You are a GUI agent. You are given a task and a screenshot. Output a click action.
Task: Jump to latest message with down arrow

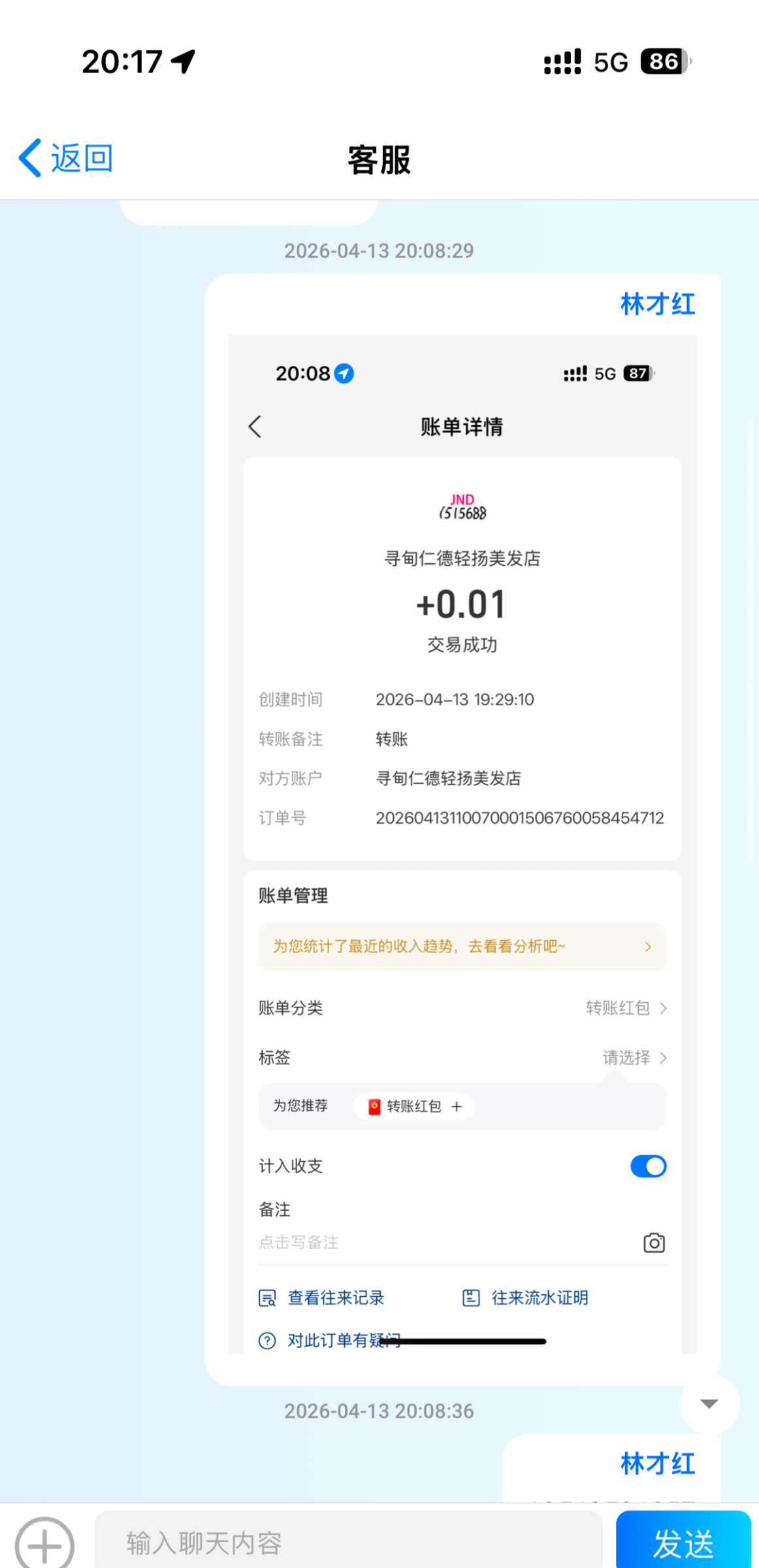(x=709, y=1404)
